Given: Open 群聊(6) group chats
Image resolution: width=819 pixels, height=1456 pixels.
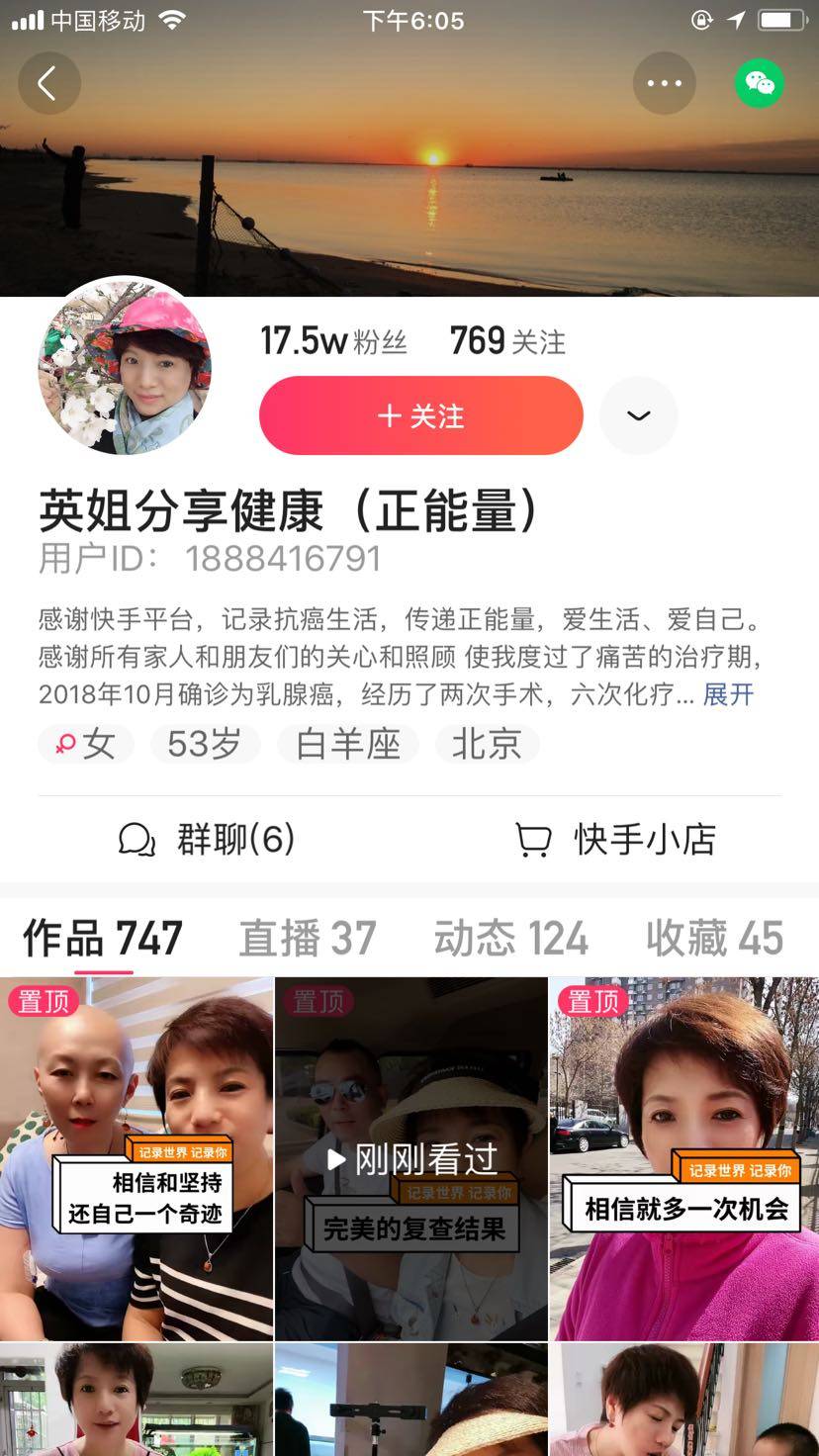Looking at the screenshot, I should (207, 840).
